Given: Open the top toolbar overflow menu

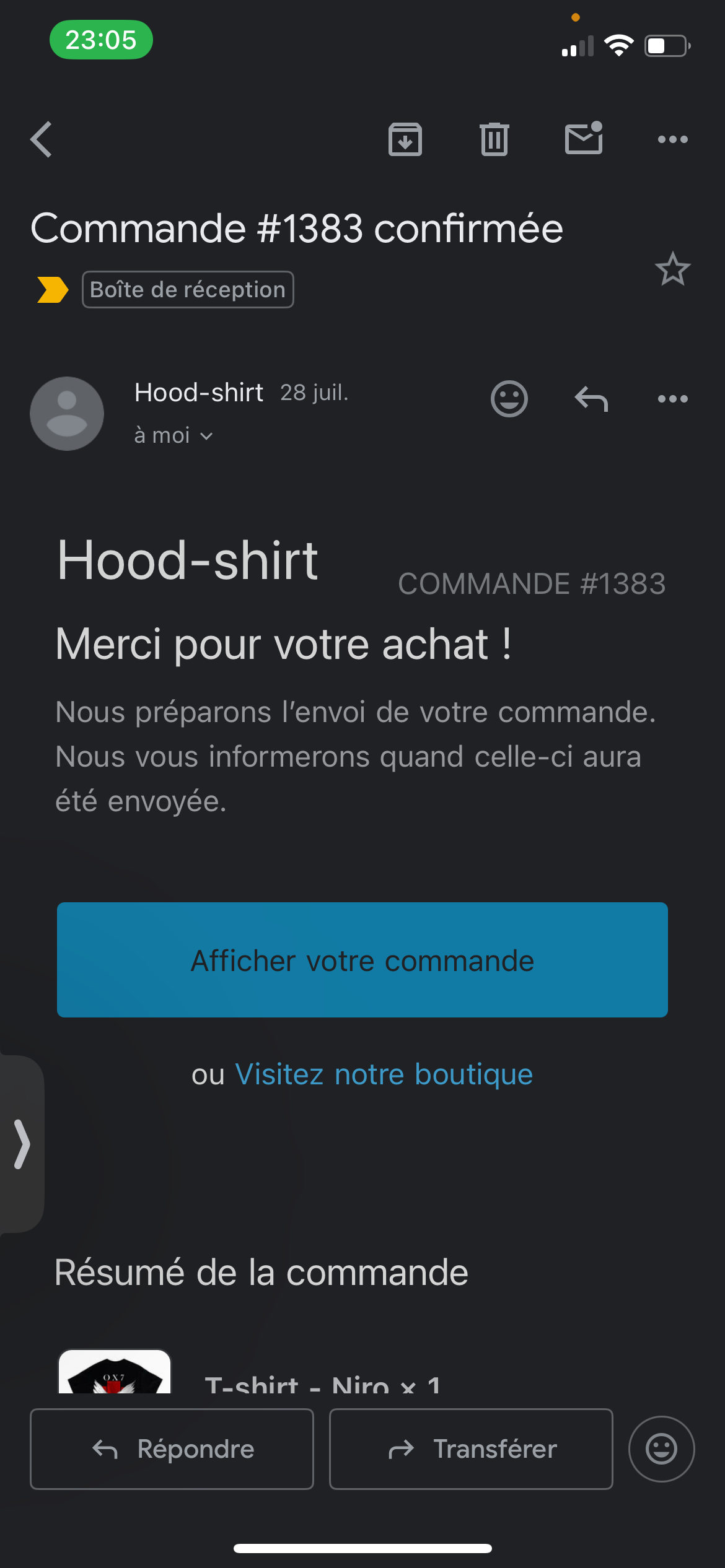Looking at the screenshot, I should coord(672,139).
